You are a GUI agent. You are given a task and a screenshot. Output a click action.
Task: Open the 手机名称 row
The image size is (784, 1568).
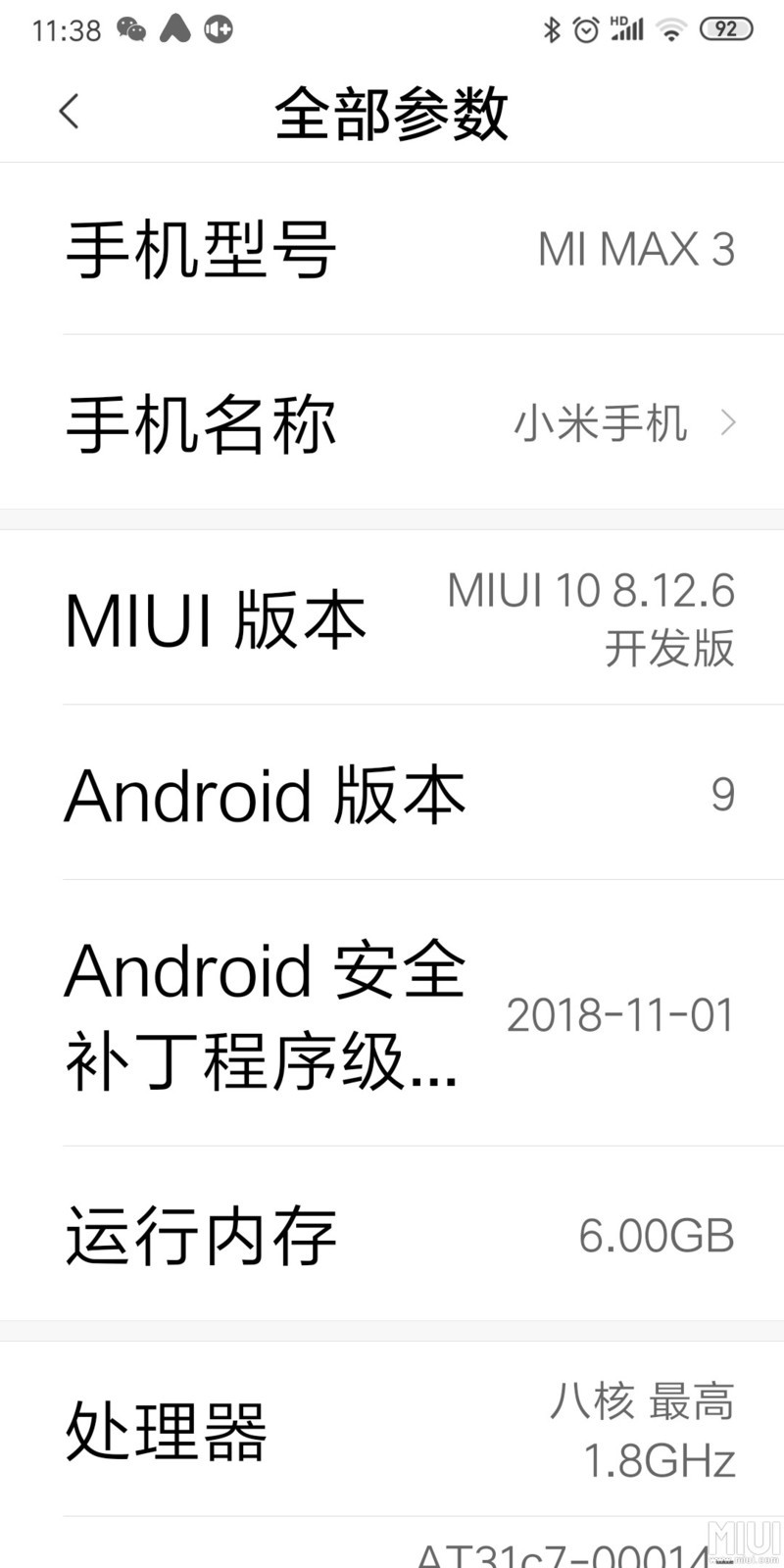tap(392, 423)
